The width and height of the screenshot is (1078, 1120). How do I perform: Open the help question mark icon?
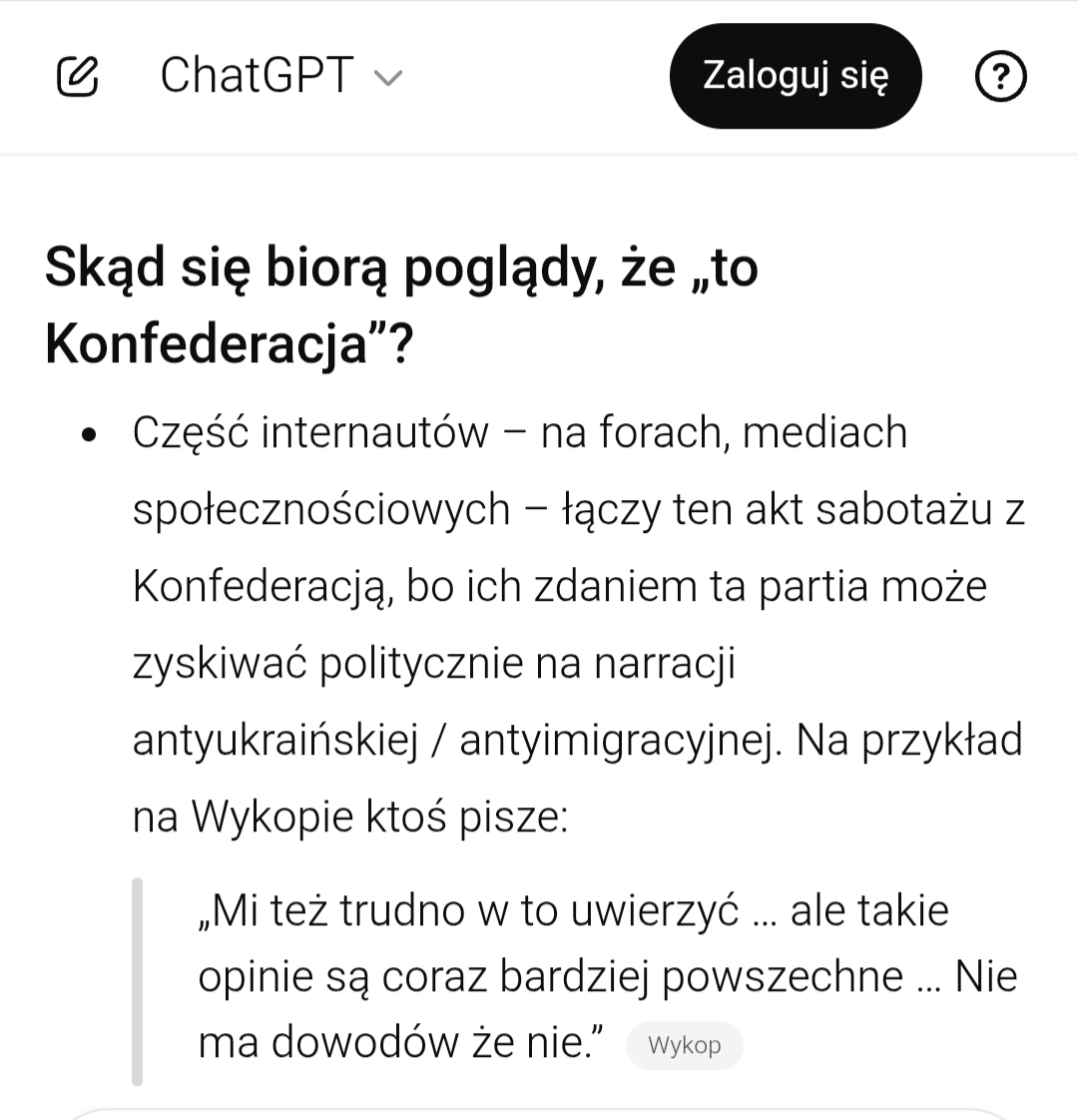click(999, 76)
